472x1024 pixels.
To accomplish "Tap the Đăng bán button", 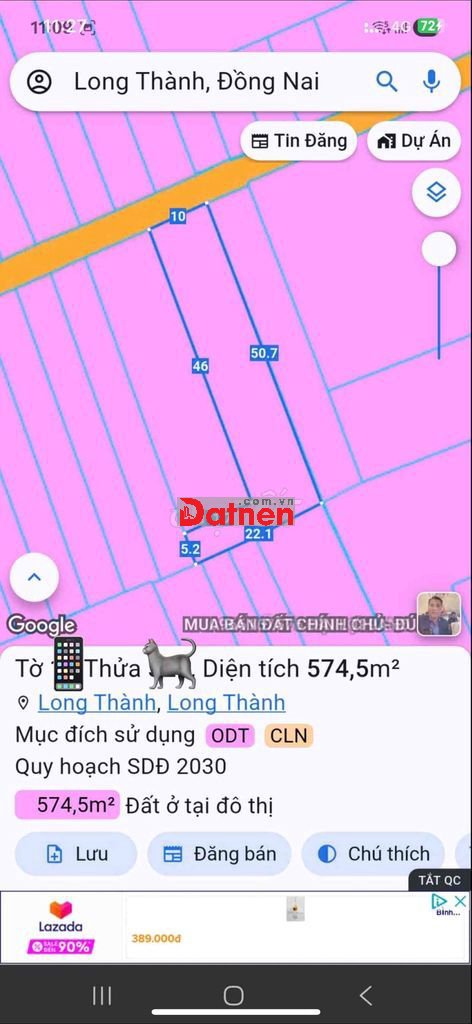I will point(219,854).
